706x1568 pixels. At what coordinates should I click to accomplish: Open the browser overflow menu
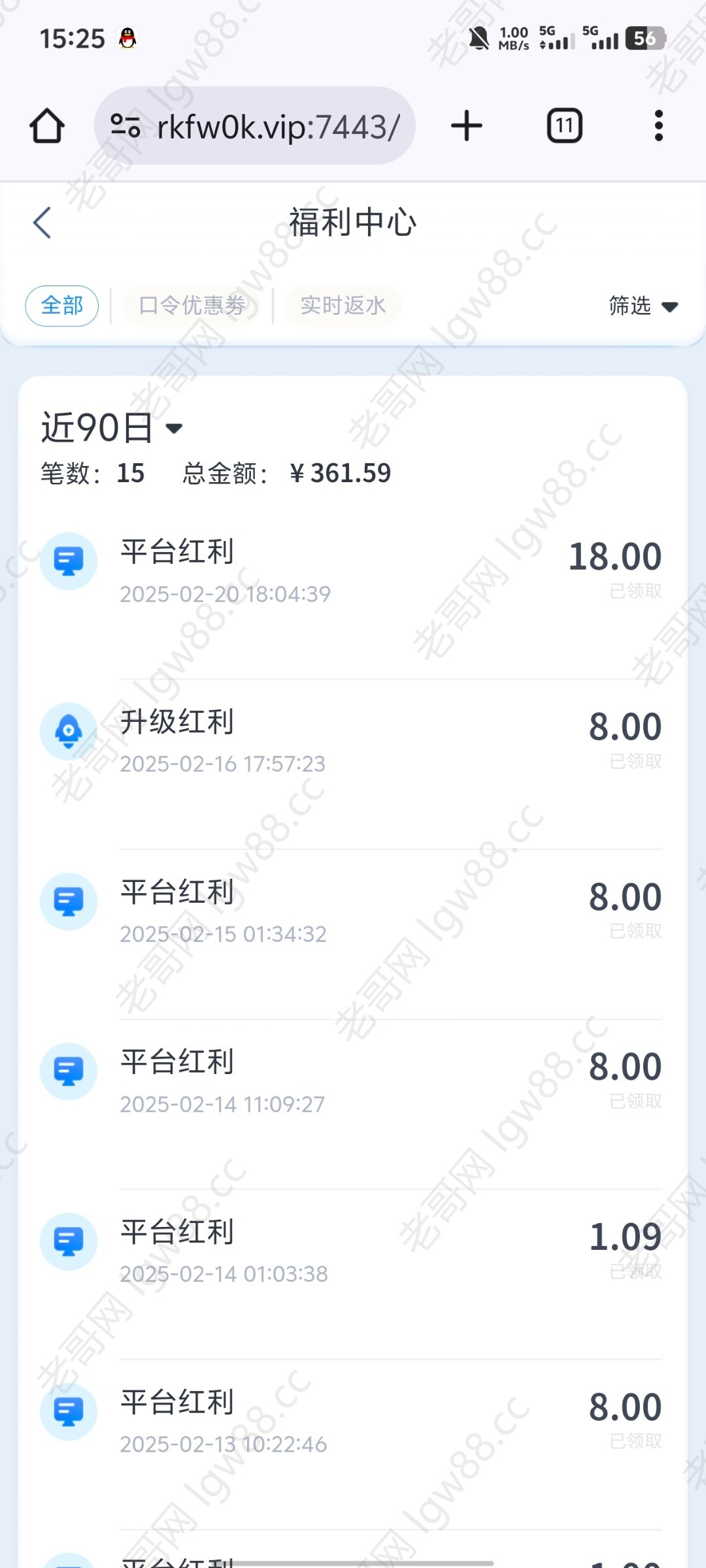tap(658, 125)
